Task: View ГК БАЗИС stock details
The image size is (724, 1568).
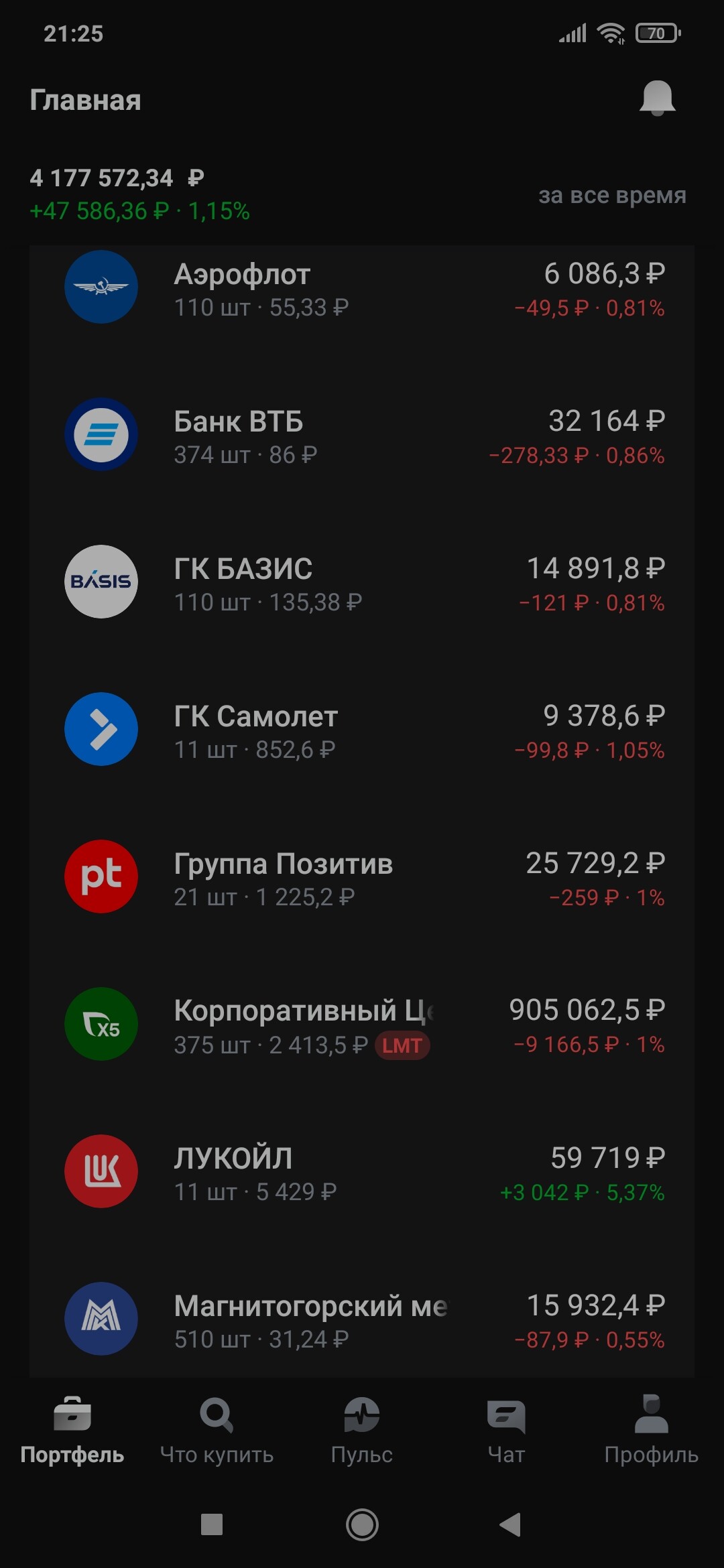Action: tap(362, 584)
